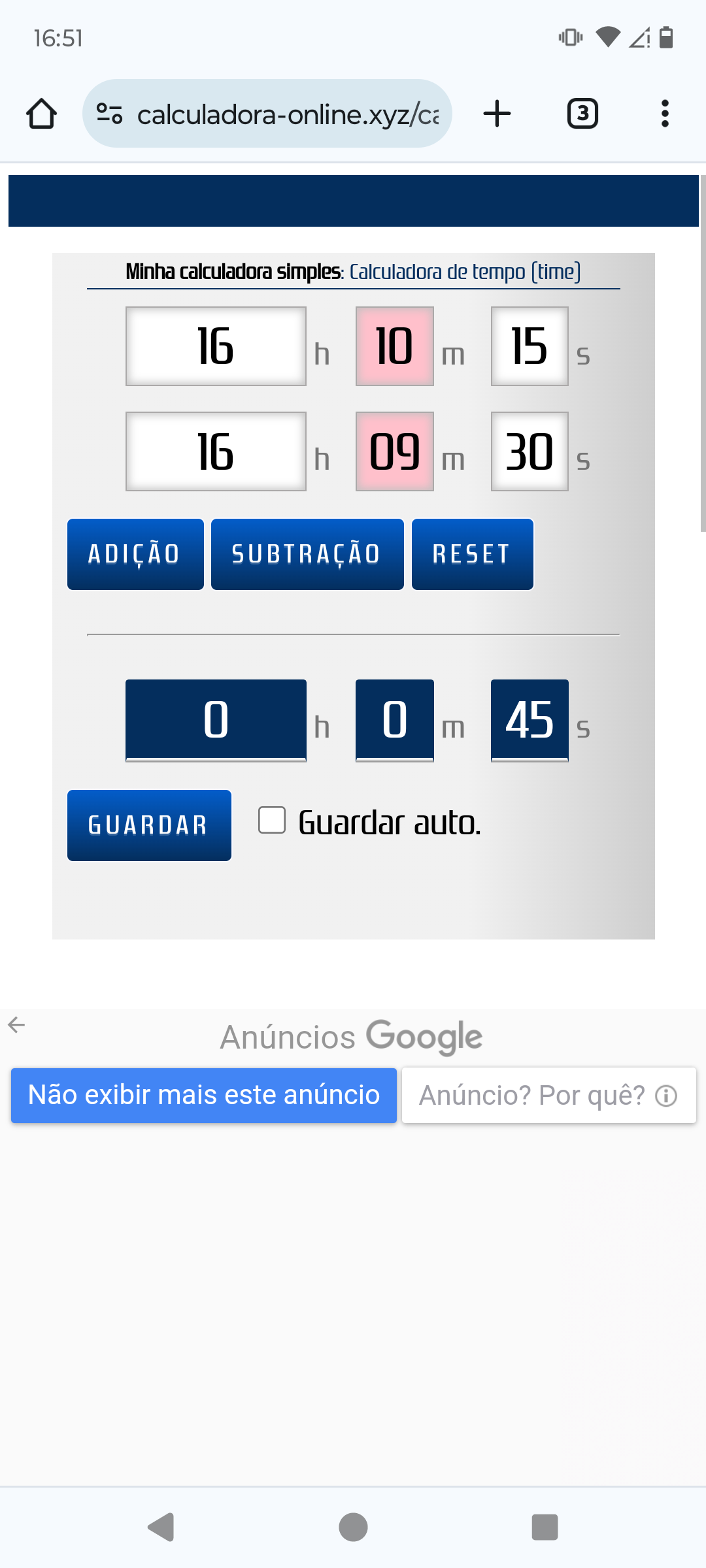Show the open tabs switcher
Screen dimensions: 706x1568
coord(582,114)
